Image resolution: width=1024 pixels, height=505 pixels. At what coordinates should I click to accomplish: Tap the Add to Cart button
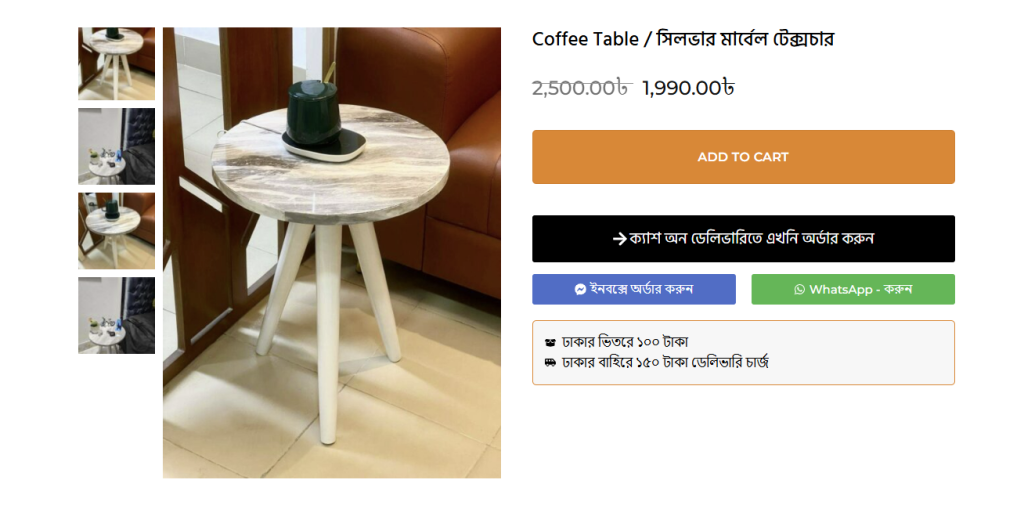point(743,157)
